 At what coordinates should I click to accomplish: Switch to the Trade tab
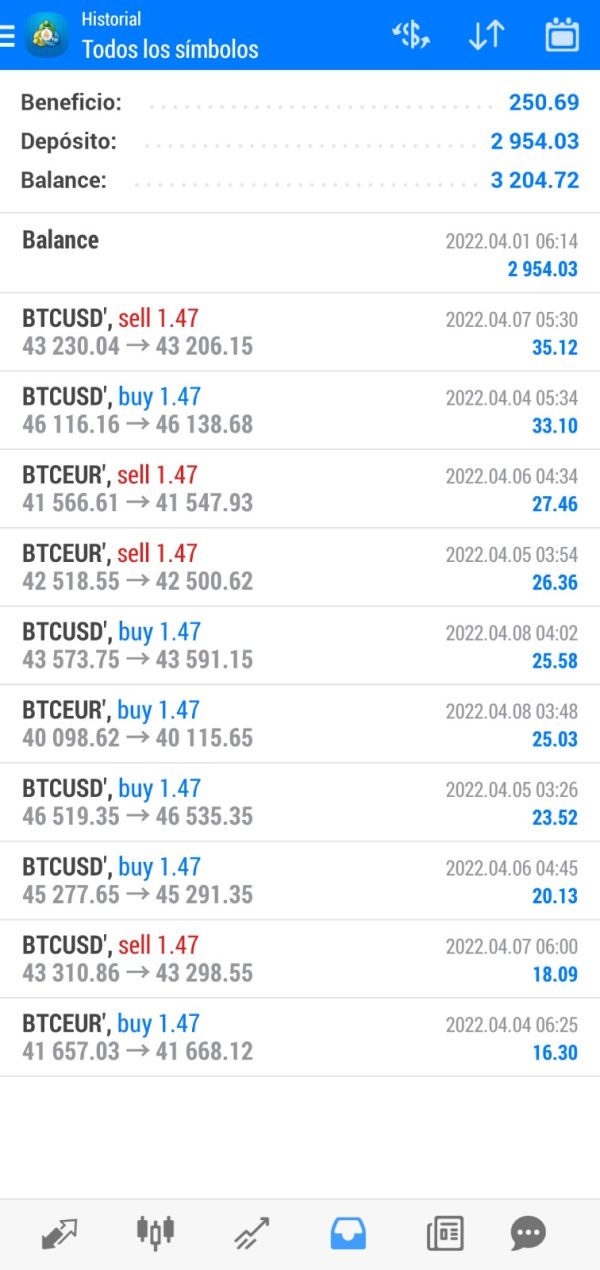252,1234
